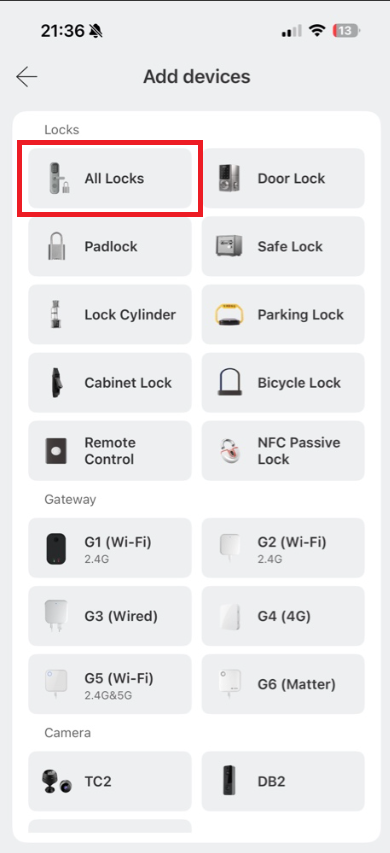Select the All Locks option
Image resolution: width=390 pixels, height=853 pixels.
110,178
